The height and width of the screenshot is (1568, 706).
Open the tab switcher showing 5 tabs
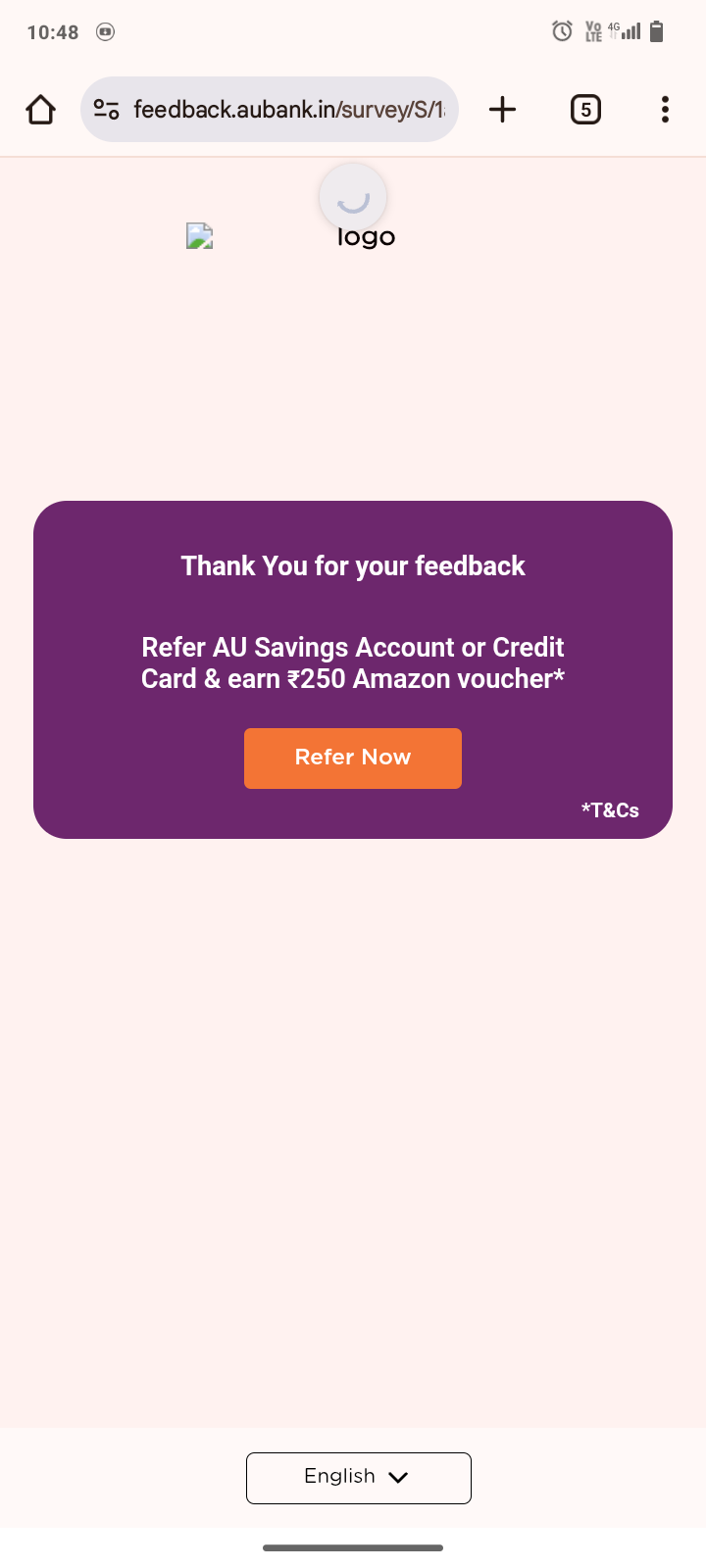(585, 110)
